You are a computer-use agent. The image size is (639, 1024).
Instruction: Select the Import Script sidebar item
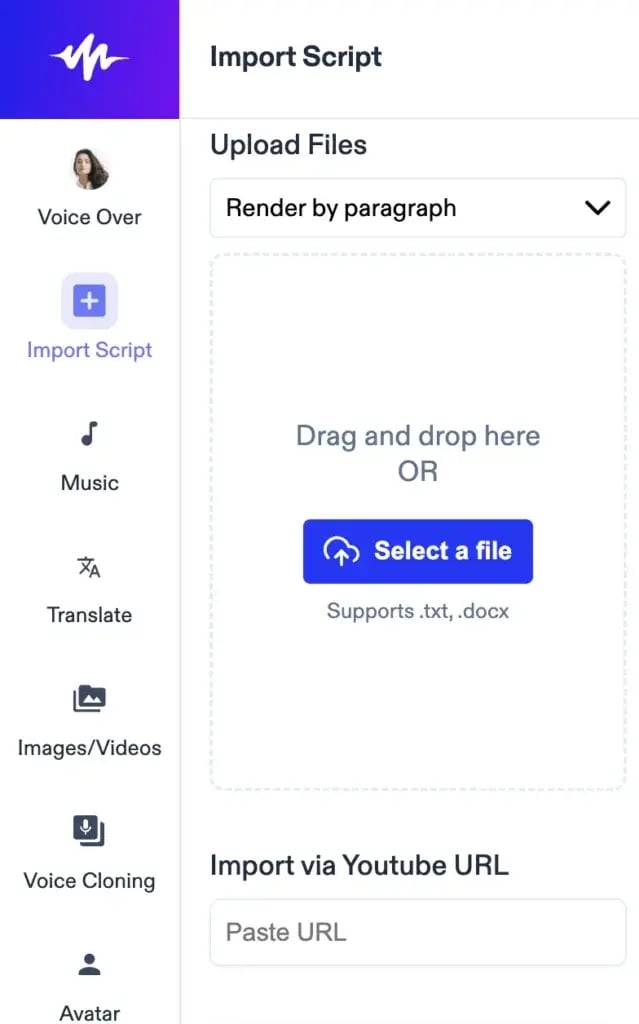89,318
